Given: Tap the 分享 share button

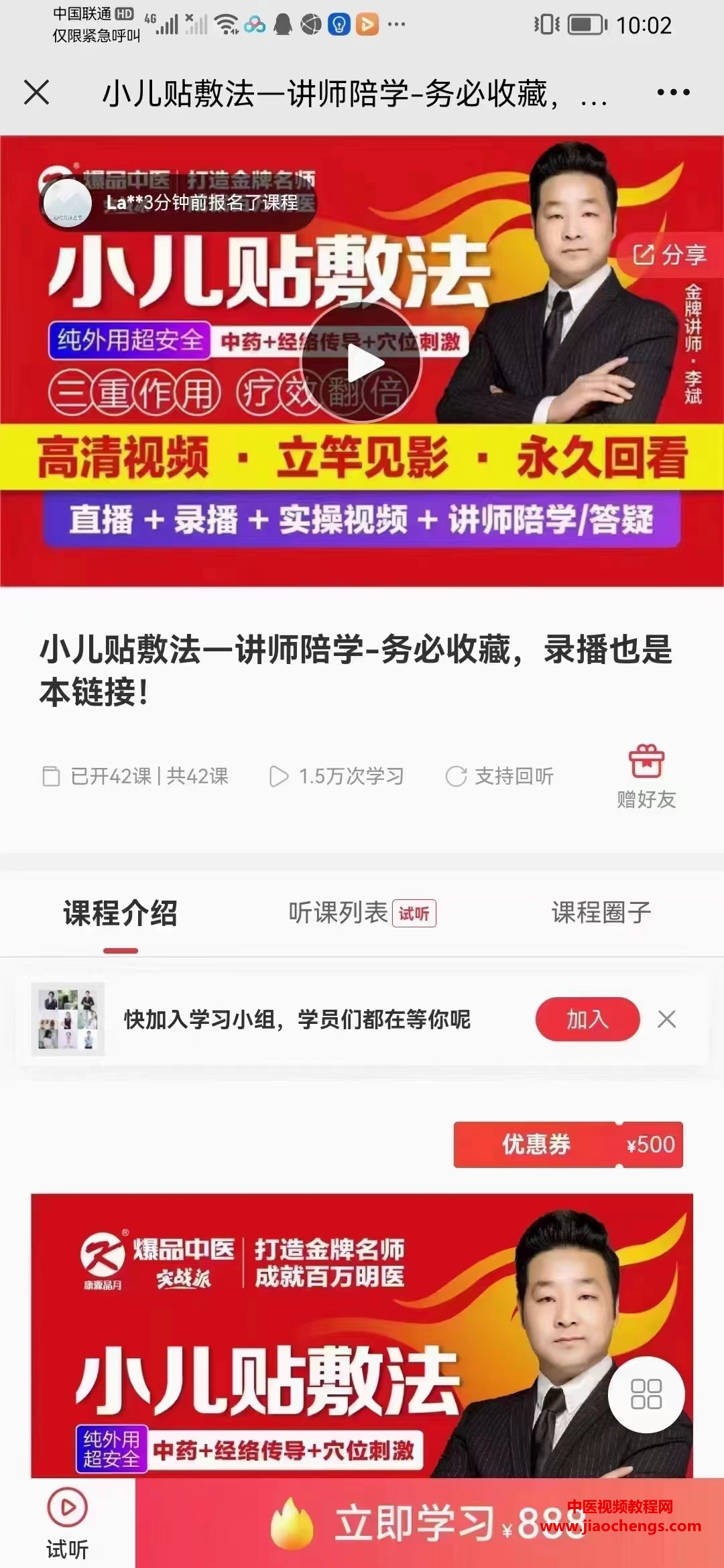Looking at the screenshot, I should pos(670,255).
